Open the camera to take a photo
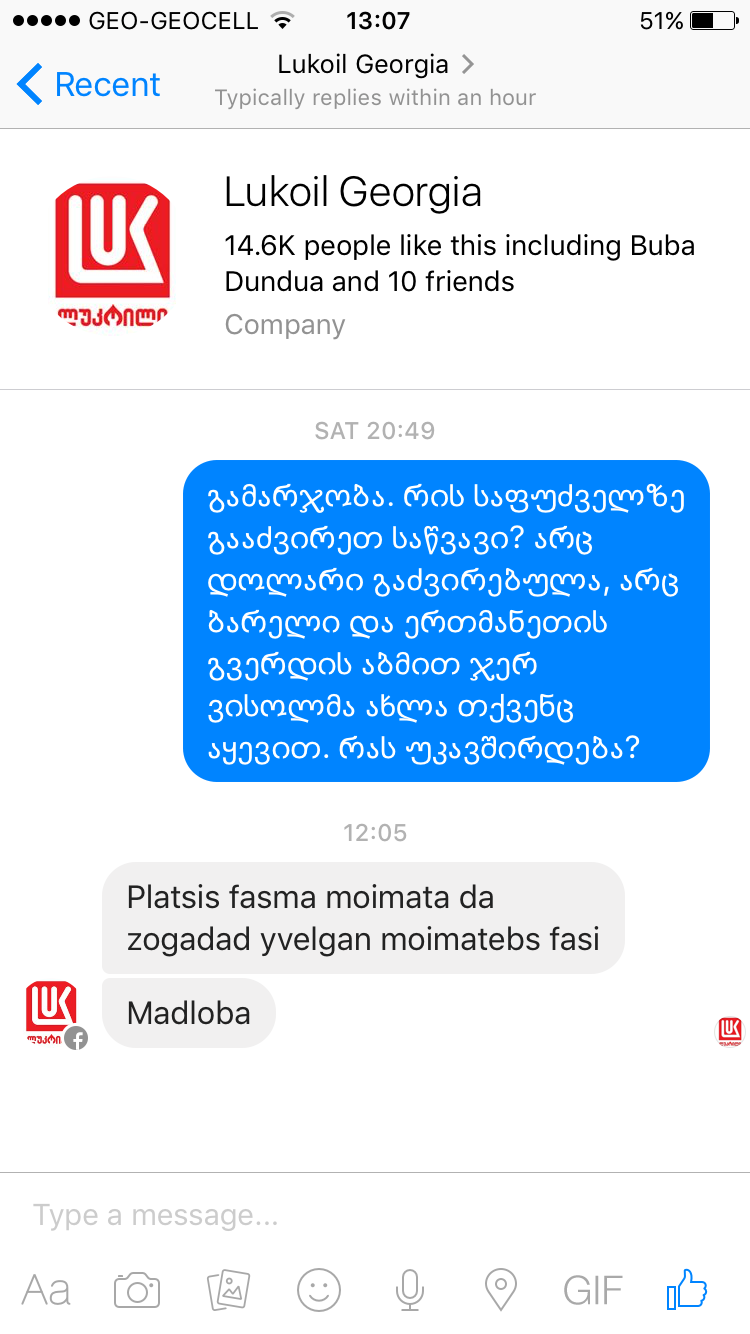The image size is (750, 1334). pyautogui.click(x=137, y=1290)
